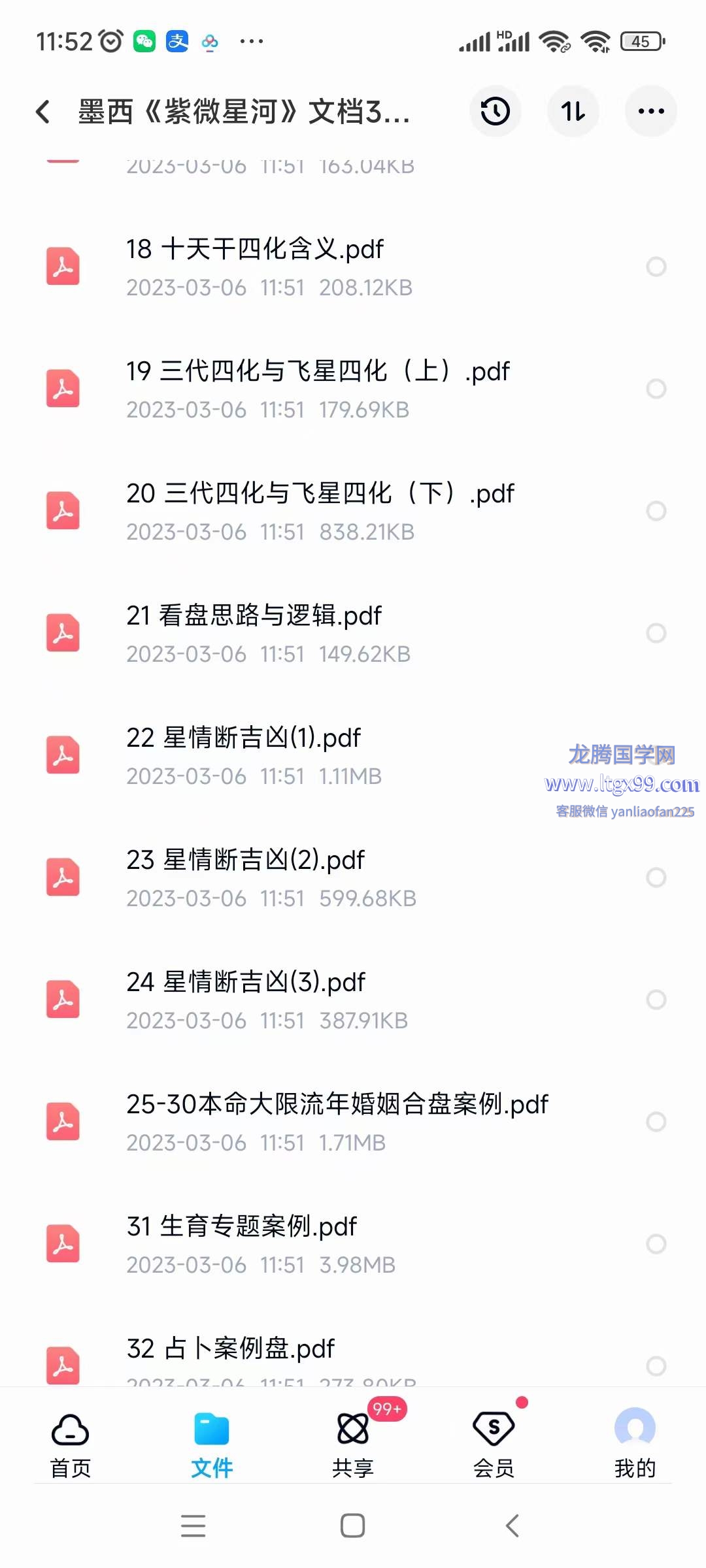Screen dimensions: 706x1568
Task: Select the circle for 23 星情断吉凶(2).pdf
Action: 656,877
